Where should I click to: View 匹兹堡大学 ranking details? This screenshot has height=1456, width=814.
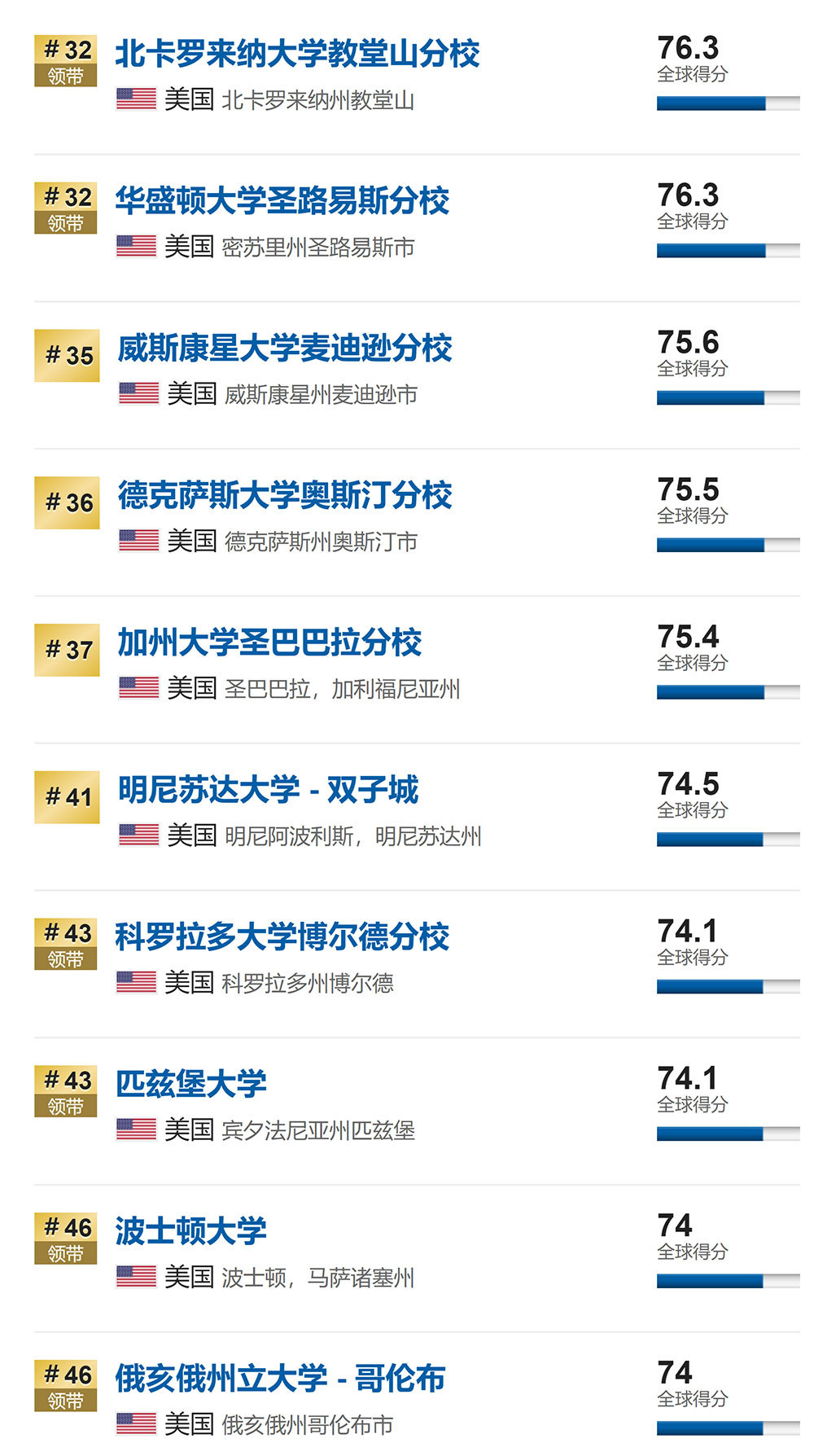(x=190, y=1085)
